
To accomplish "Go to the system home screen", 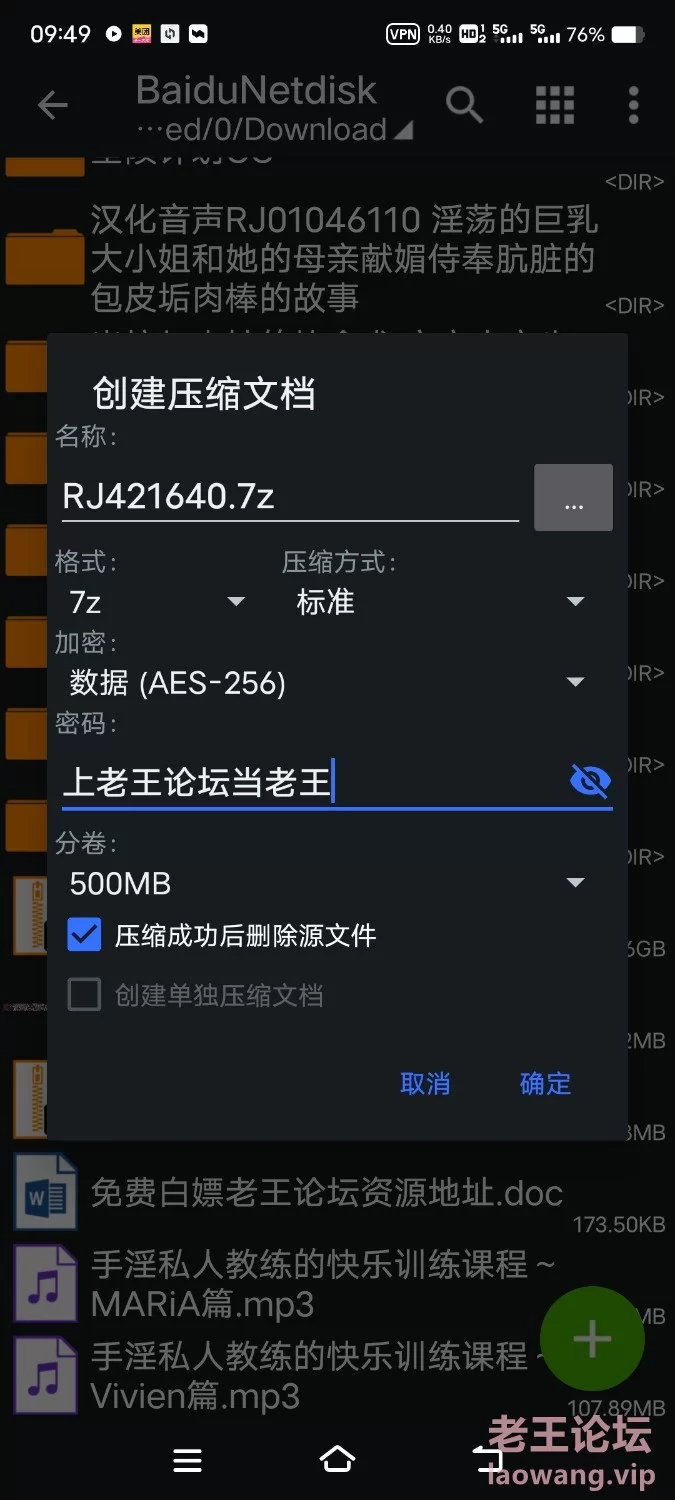I will pos(337,1460).
